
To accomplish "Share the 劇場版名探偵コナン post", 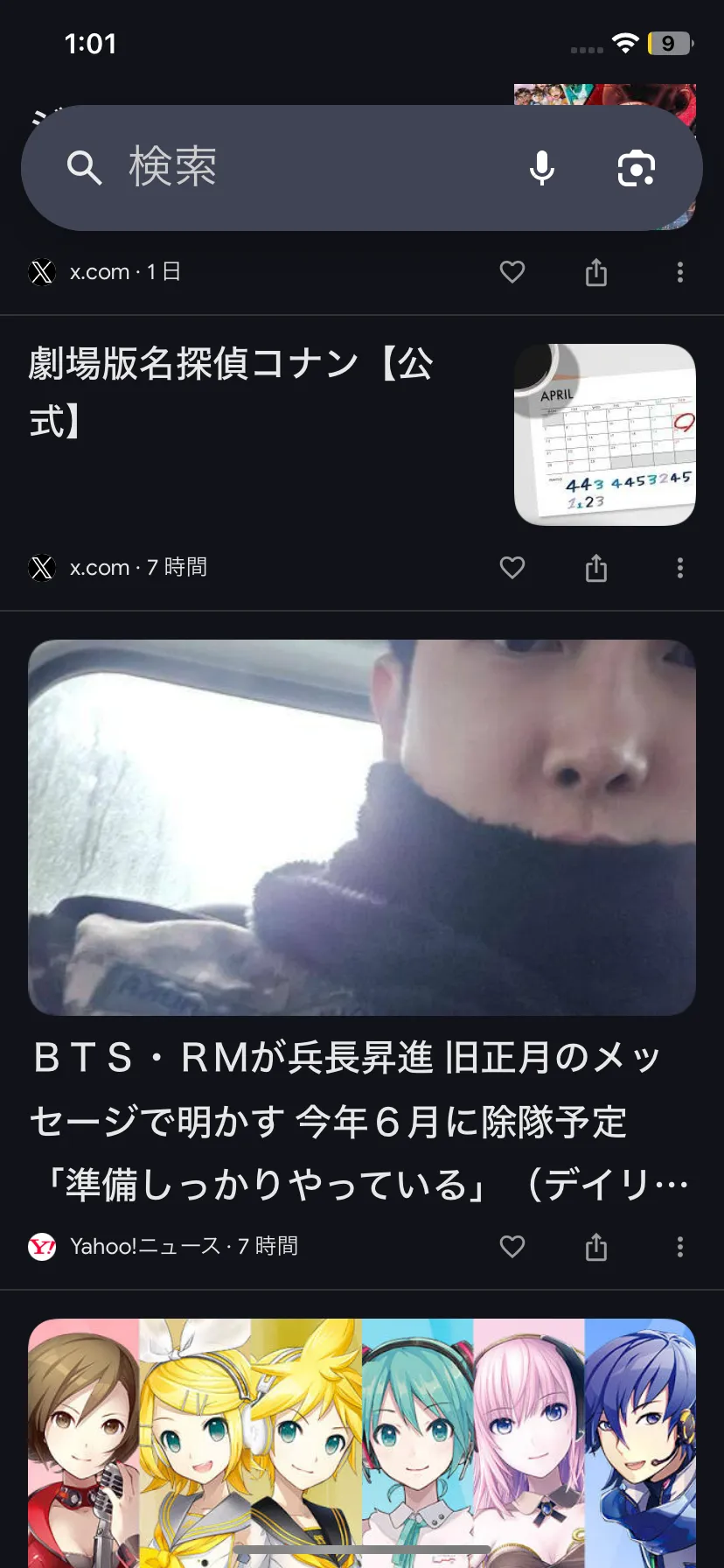I will point(596,568).
